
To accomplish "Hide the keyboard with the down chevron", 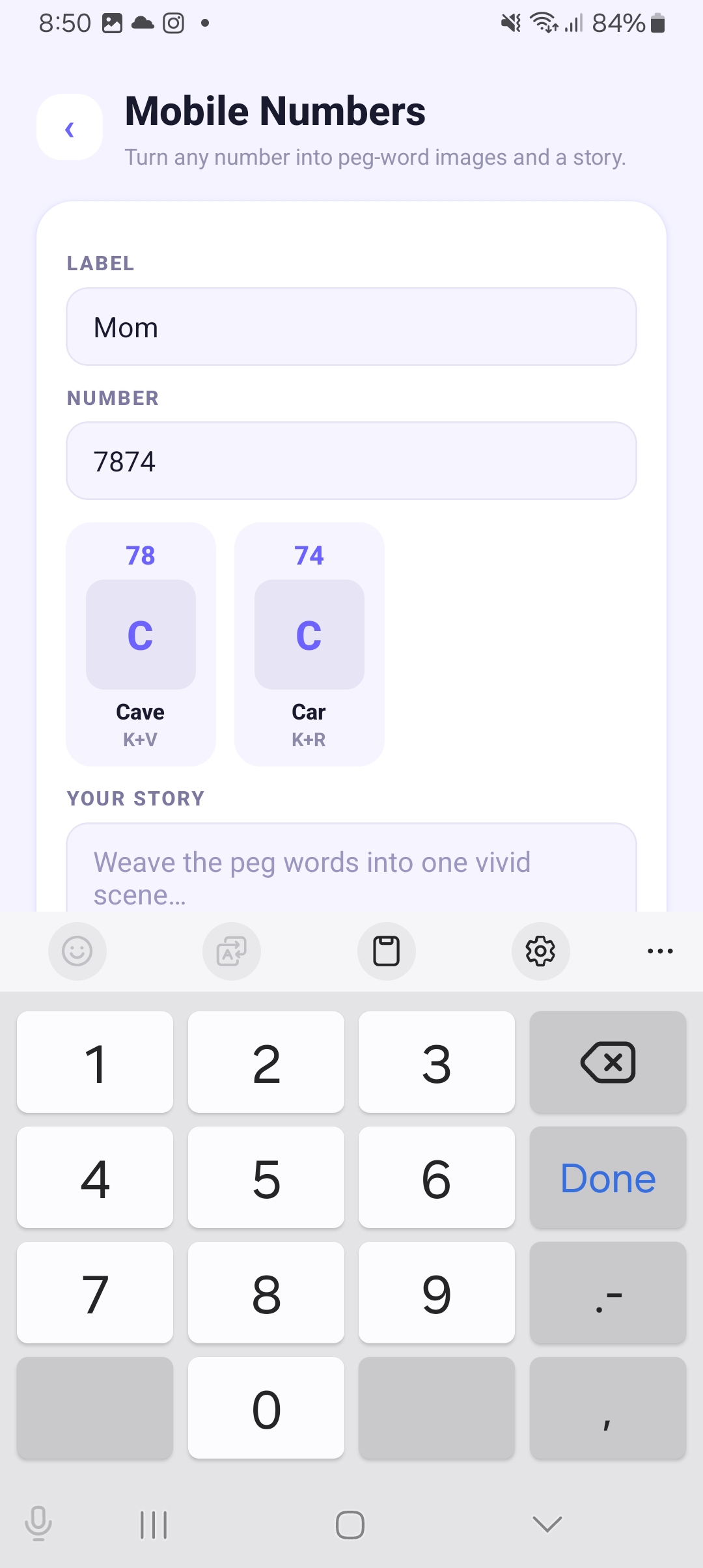I will pyautogui.click(x=547, y=1524).
